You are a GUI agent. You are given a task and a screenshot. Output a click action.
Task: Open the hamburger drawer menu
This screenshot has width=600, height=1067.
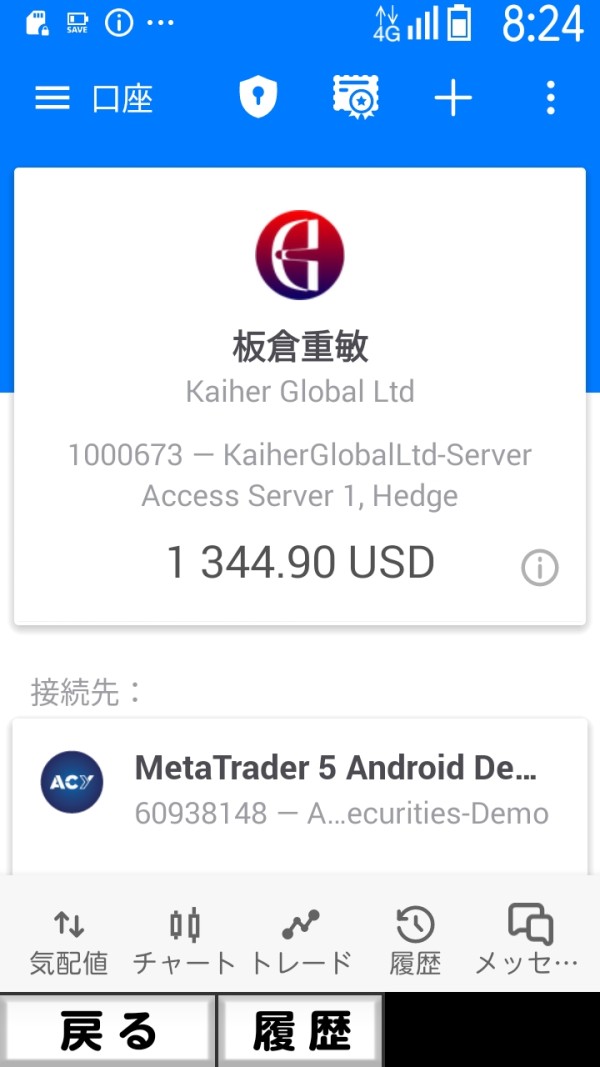pyautogui.click(x=52, y=98)
